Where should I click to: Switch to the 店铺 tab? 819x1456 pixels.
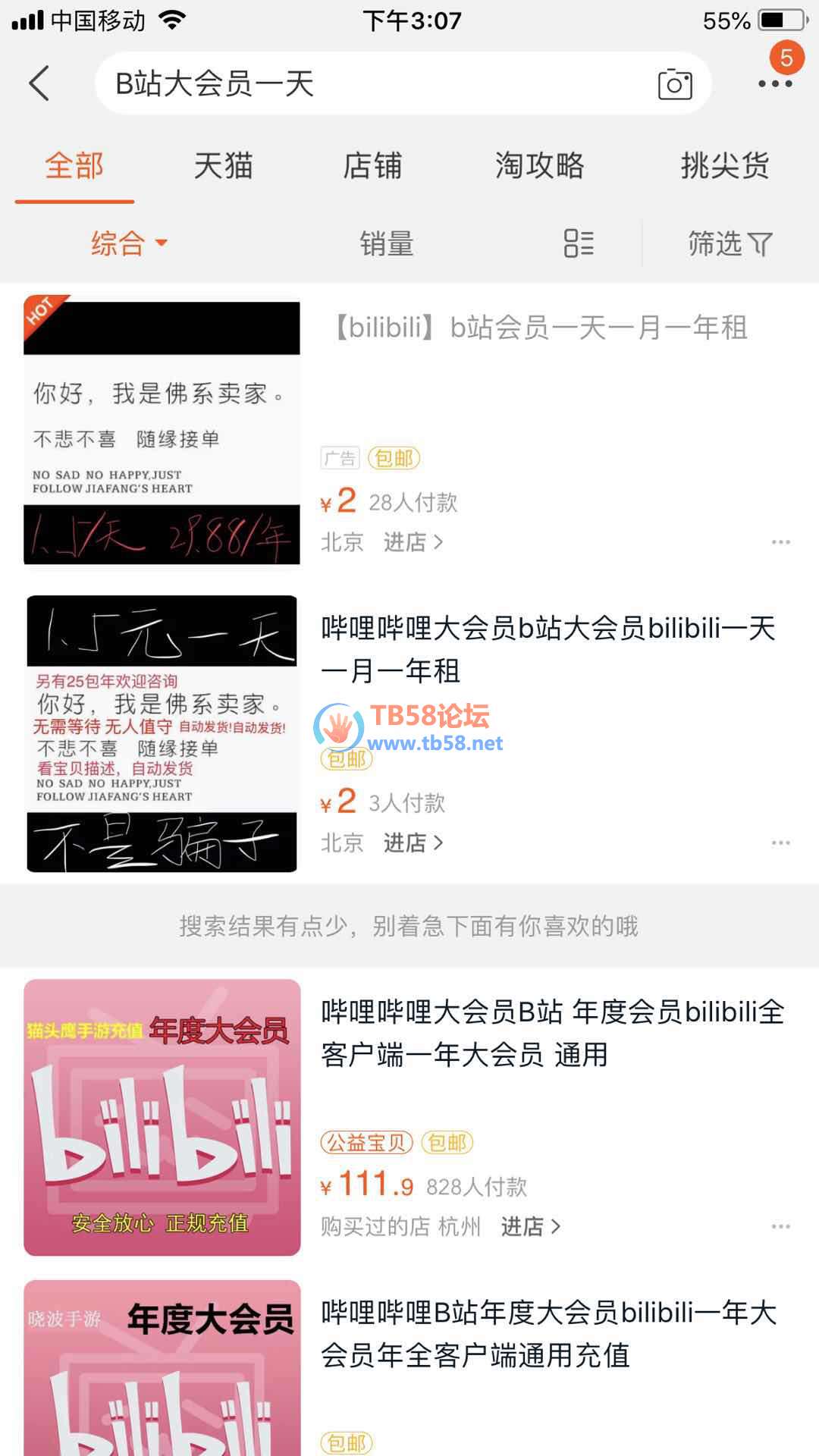[x=372, y=166]
